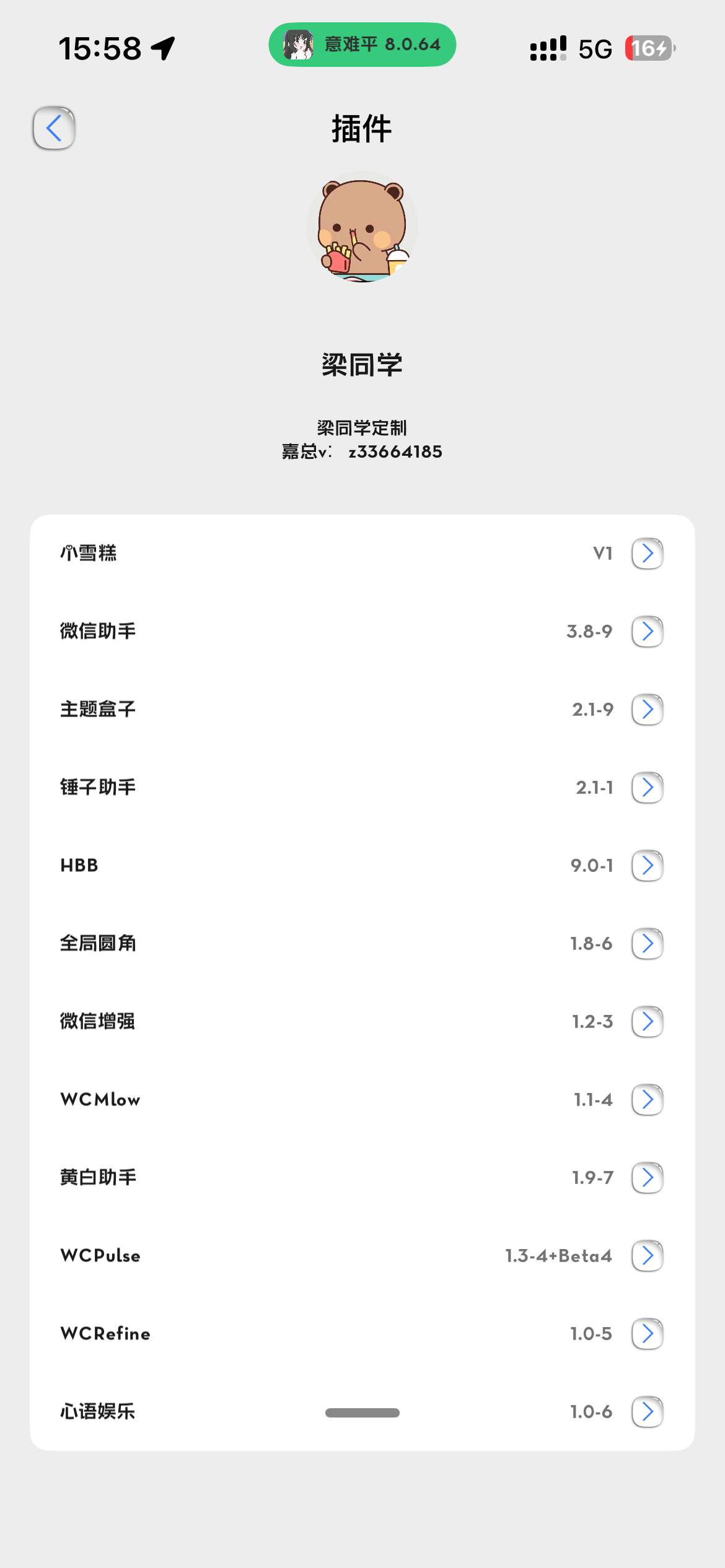This screenshot has width=725, height=1568.
Task: Open WCRefine via its chevron icon
Action: [x=646, y=1334]
